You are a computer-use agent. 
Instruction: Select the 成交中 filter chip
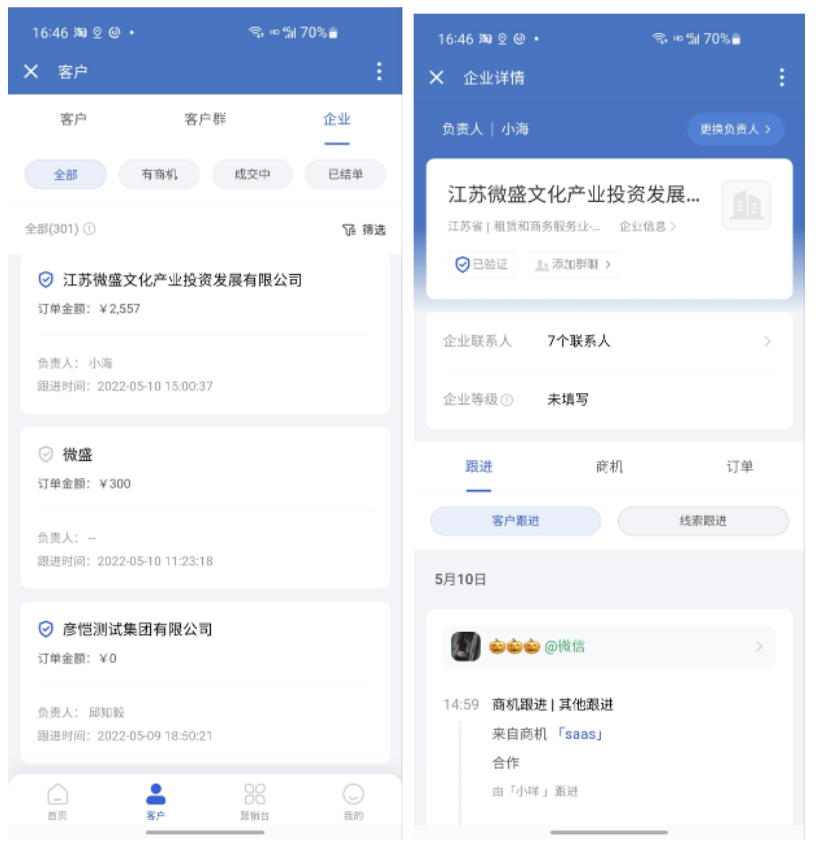pyautogui.click(x=252, y=174)
